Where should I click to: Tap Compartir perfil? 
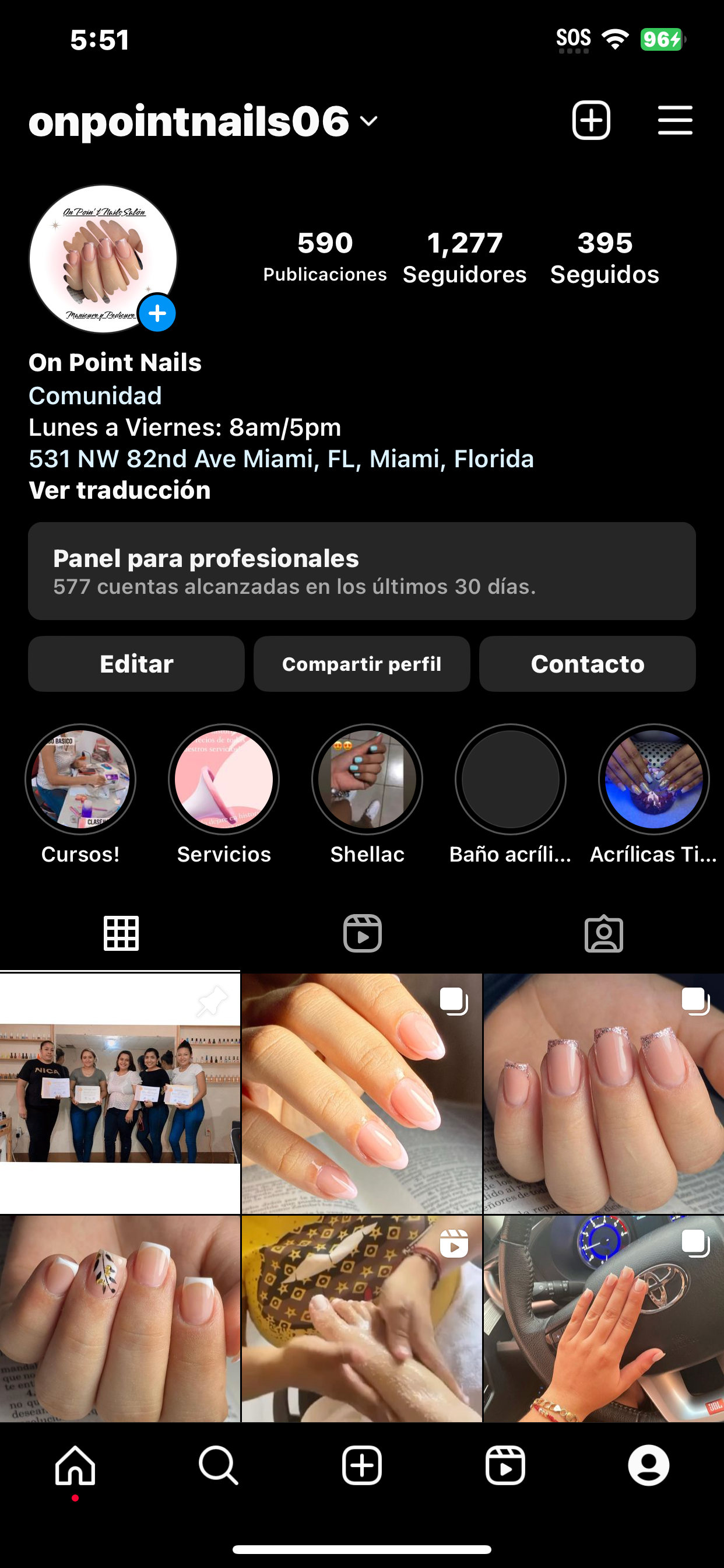[x=361, y=663]
